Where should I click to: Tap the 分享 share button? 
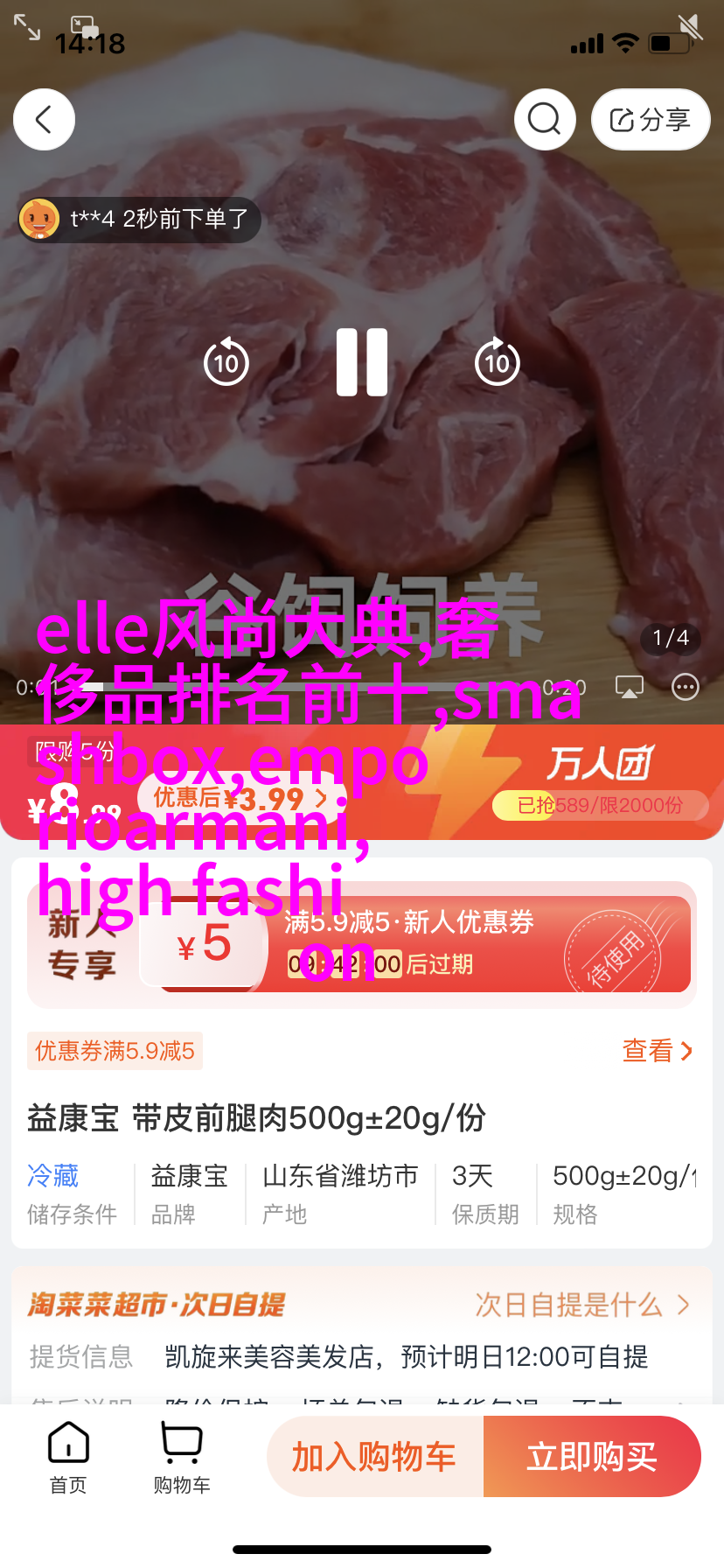(x=651, y=120)
